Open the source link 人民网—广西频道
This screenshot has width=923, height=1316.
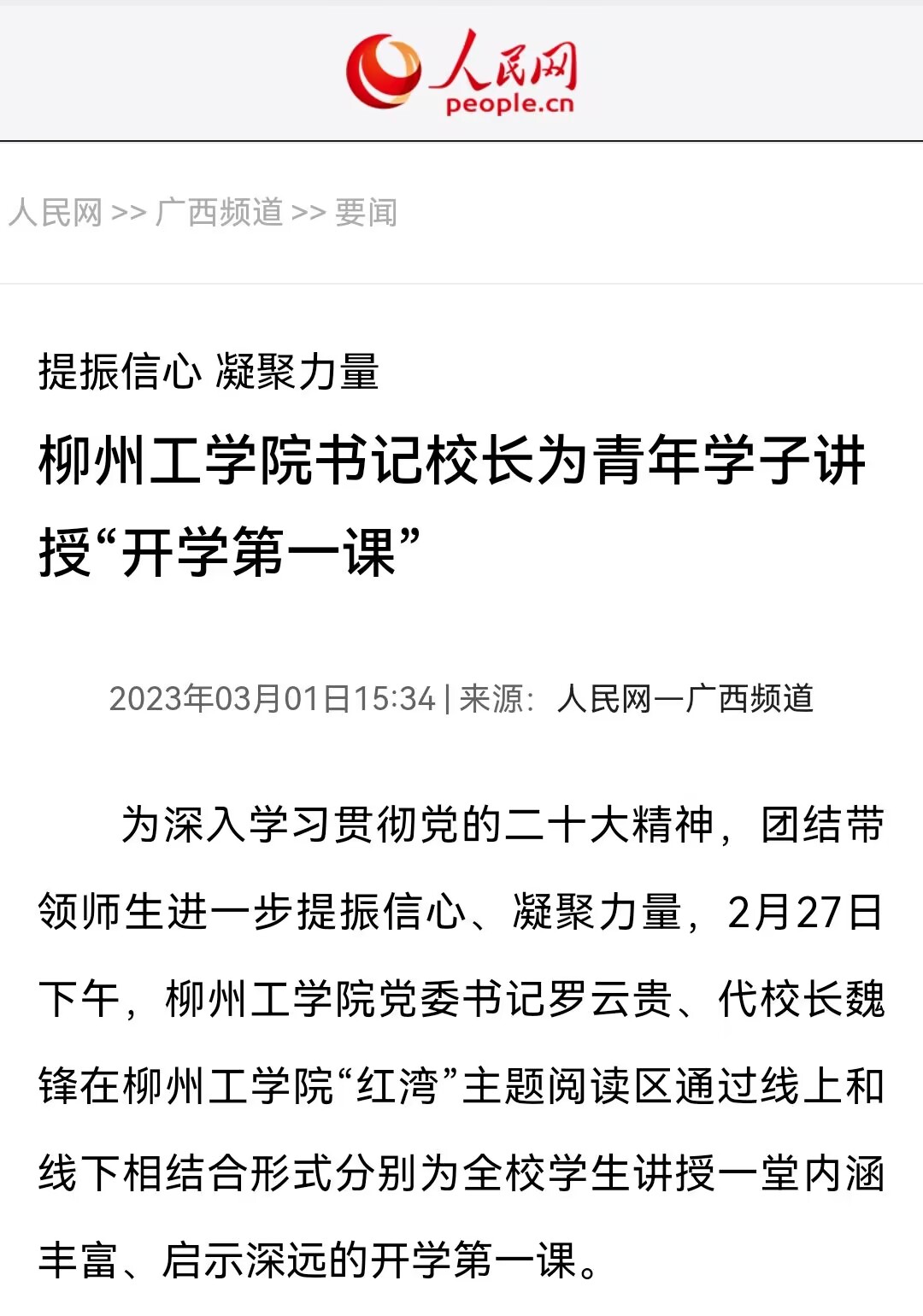685,699
